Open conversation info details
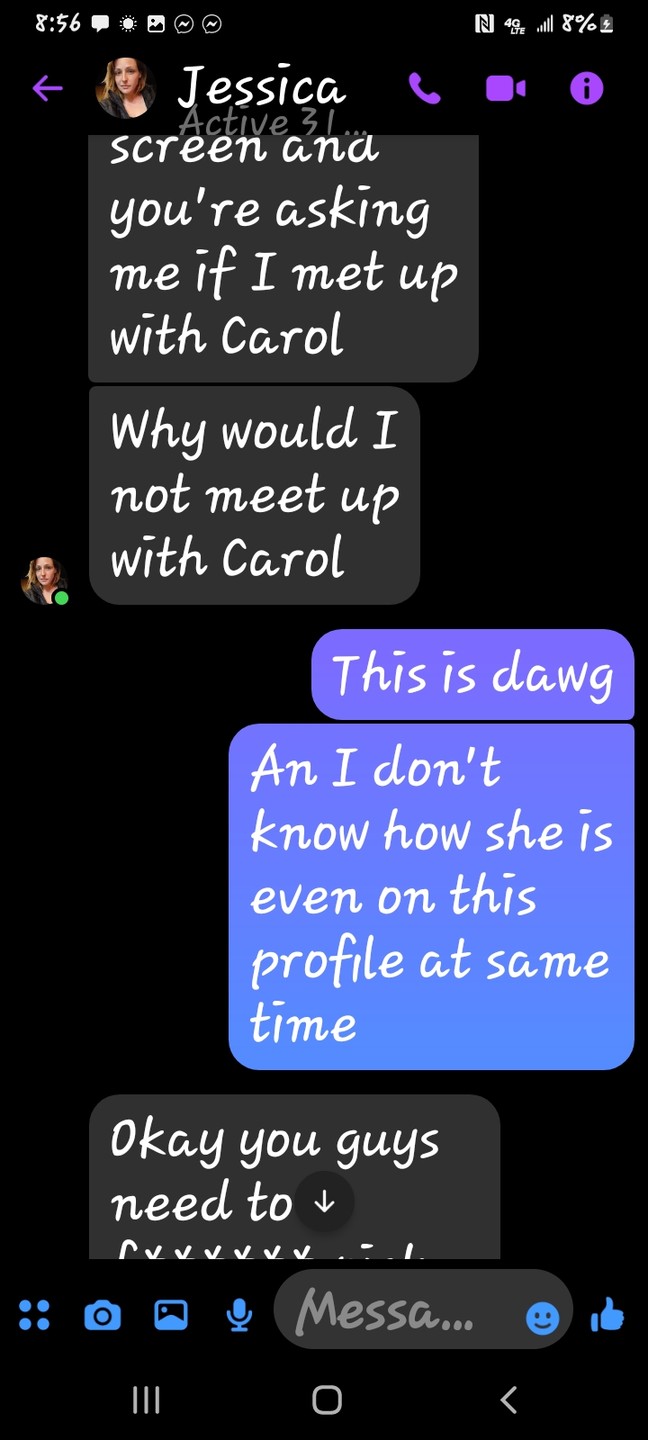 point(587,89)
